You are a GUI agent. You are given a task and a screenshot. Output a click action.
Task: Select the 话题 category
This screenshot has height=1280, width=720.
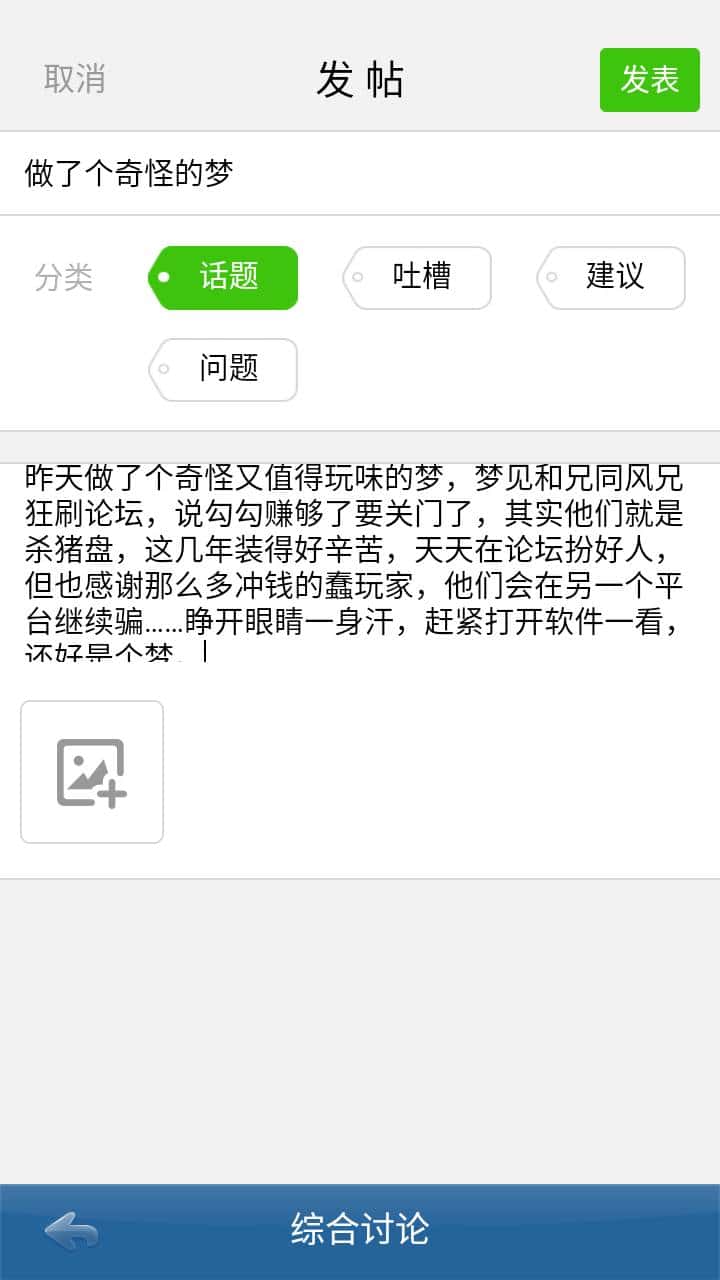222,278
